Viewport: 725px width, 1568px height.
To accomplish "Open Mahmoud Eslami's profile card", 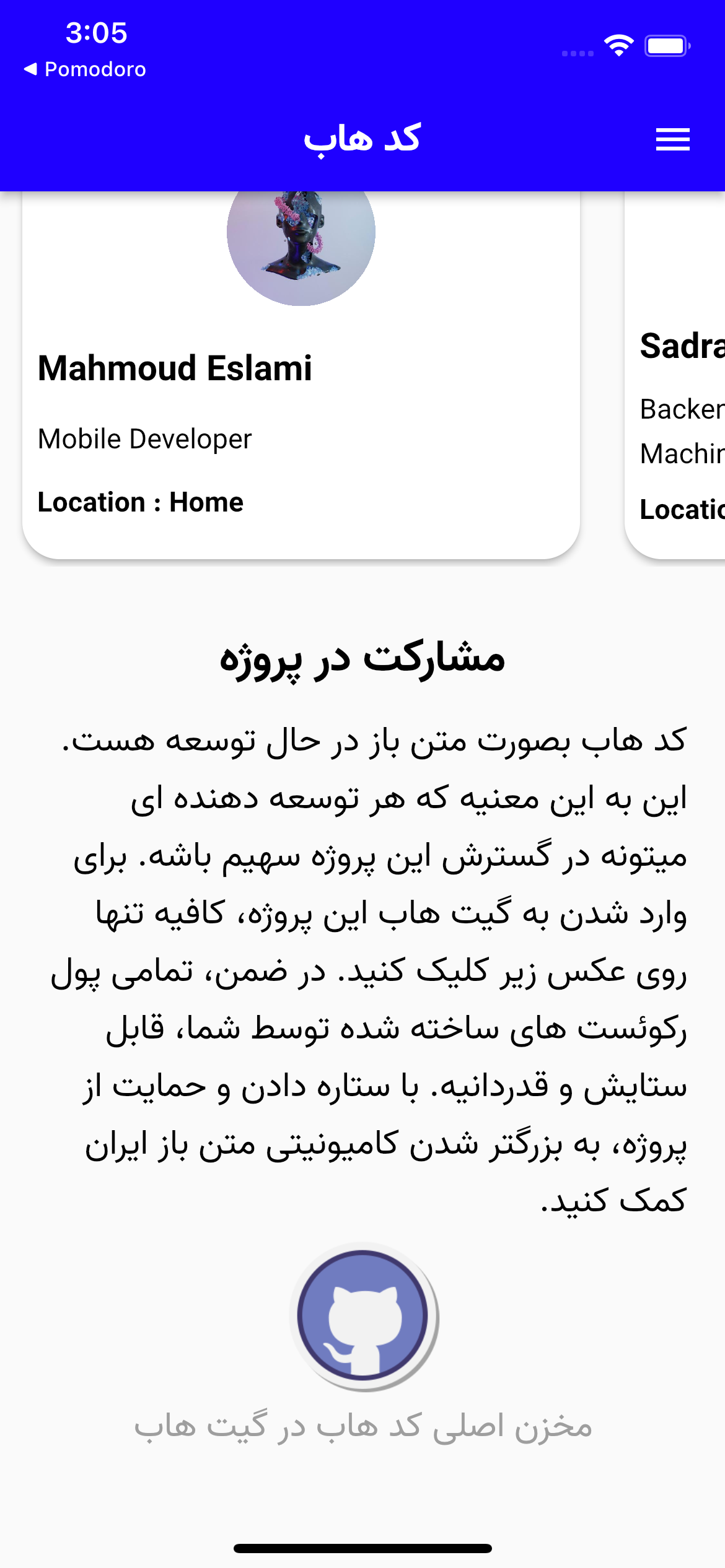I will 301,375.
